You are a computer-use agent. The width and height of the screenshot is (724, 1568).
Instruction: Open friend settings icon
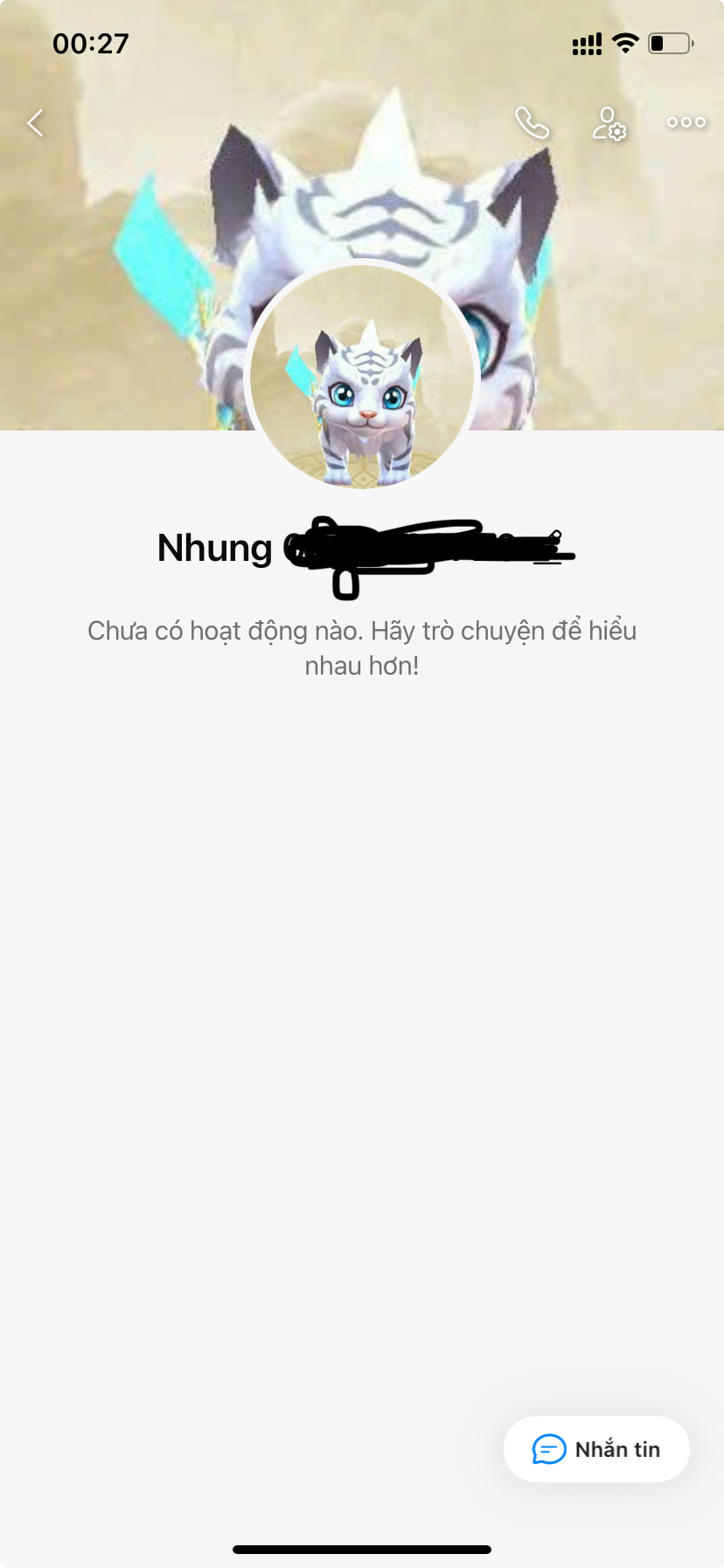coord(609,123)
